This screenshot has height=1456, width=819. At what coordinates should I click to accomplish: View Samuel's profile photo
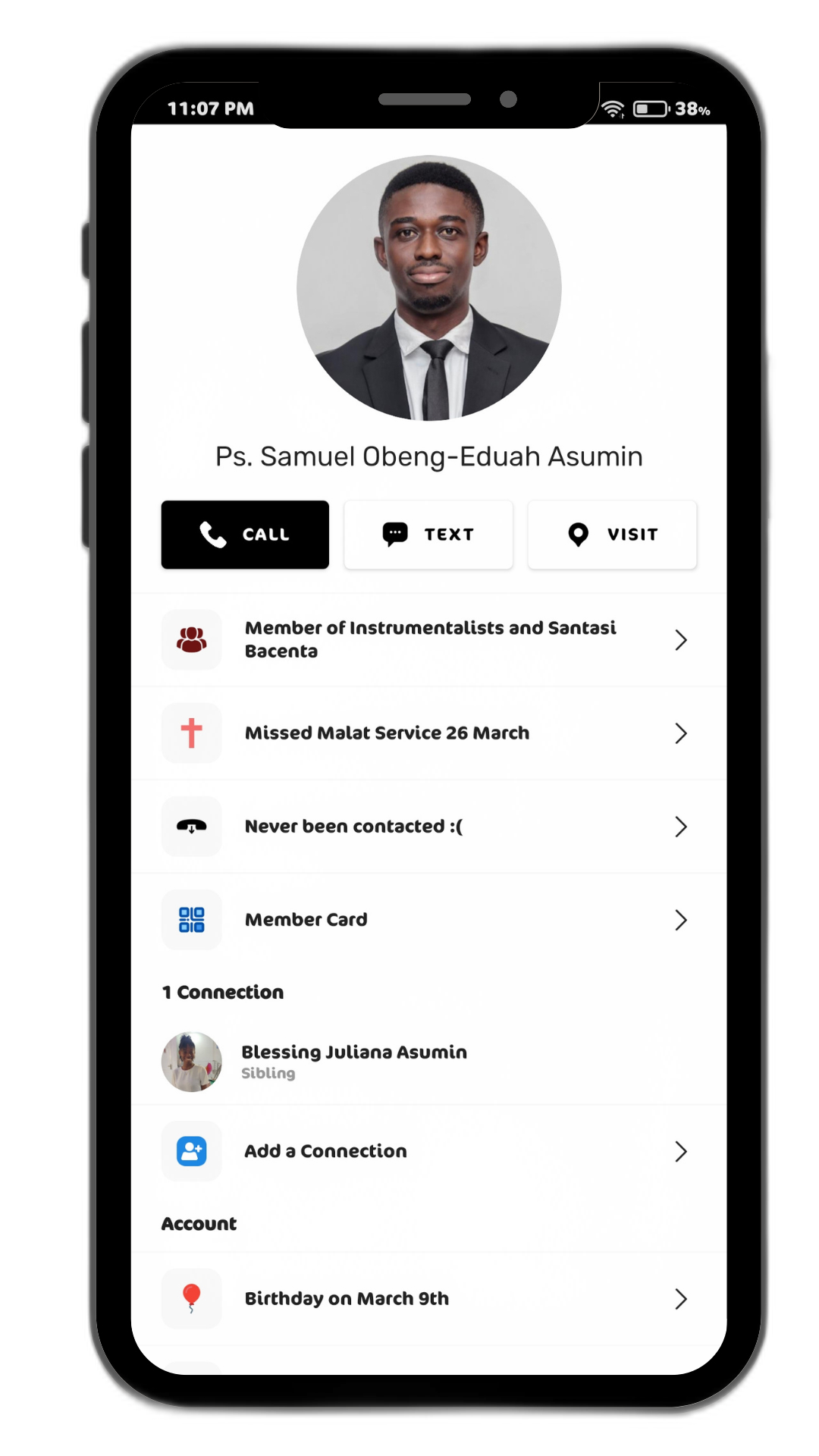pos(428,288)
